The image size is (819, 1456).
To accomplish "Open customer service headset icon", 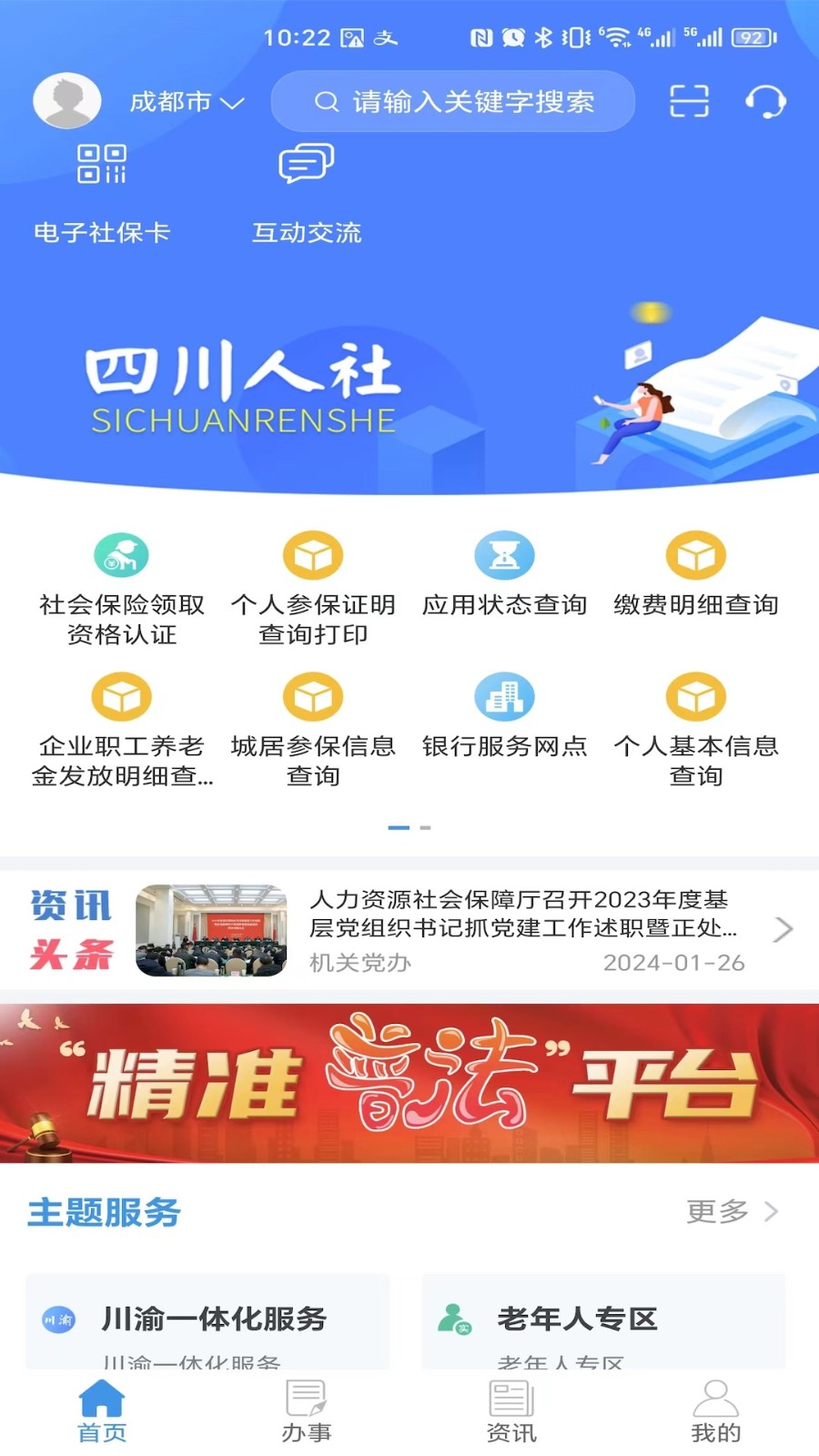I will 767,102.
